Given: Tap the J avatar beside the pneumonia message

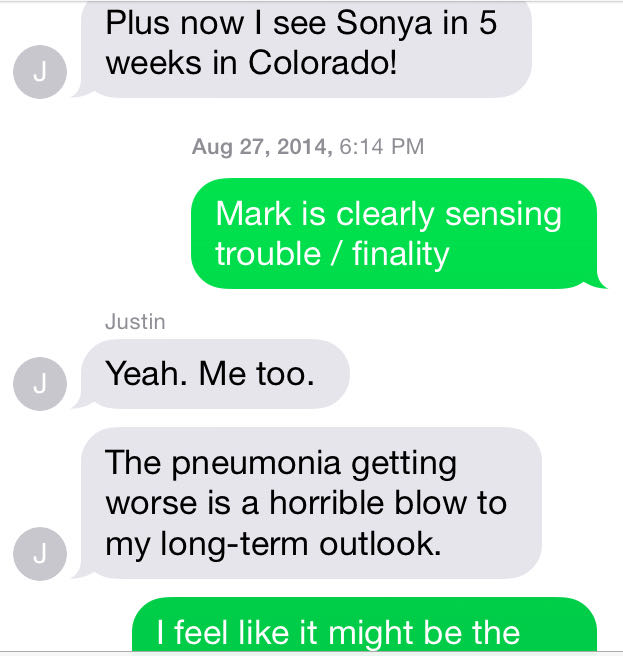Looking at the screenshot, I should (39, 555).
